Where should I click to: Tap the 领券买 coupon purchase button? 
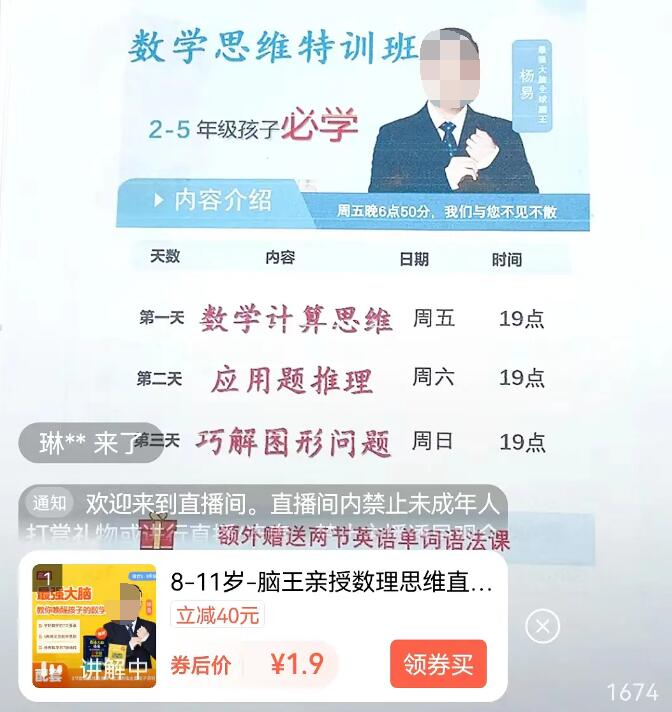(438, 663)
